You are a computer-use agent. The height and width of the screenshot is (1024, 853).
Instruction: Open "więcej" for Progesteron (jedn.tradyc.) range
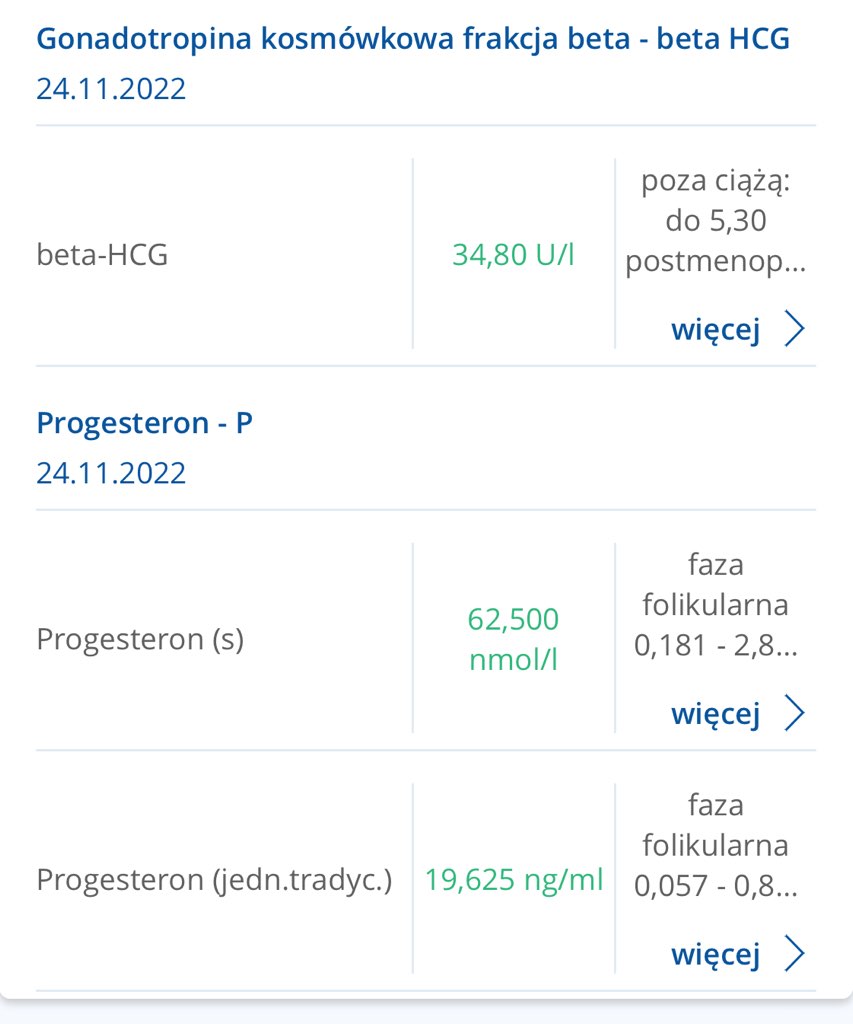736,953
